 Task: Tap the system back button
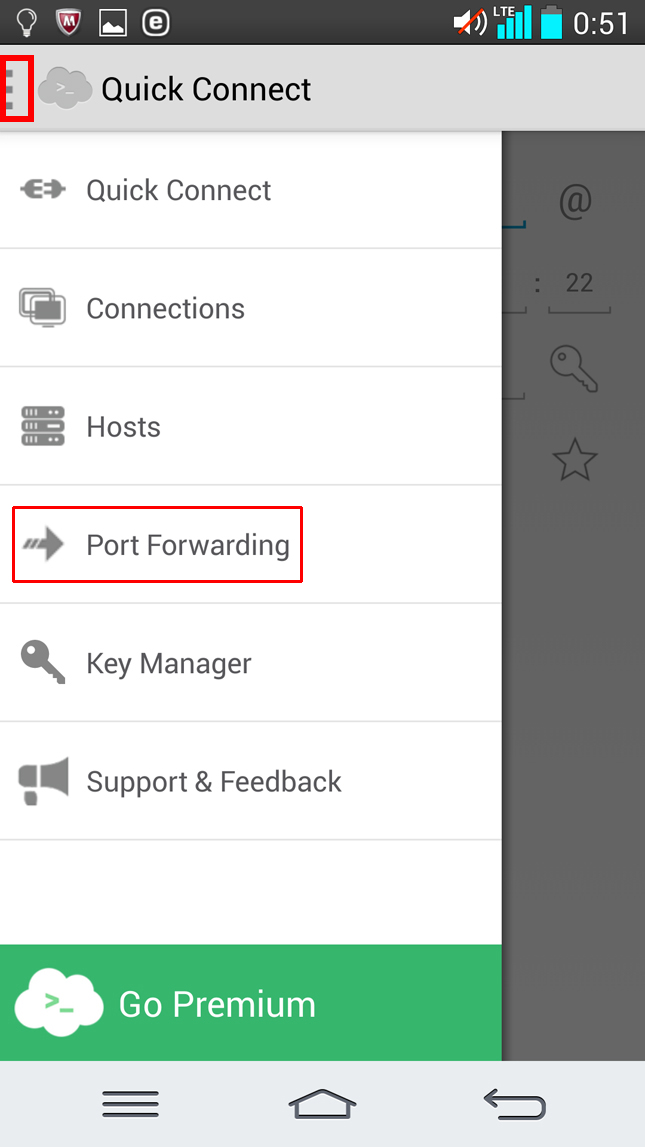click(x=514, y=1104)
